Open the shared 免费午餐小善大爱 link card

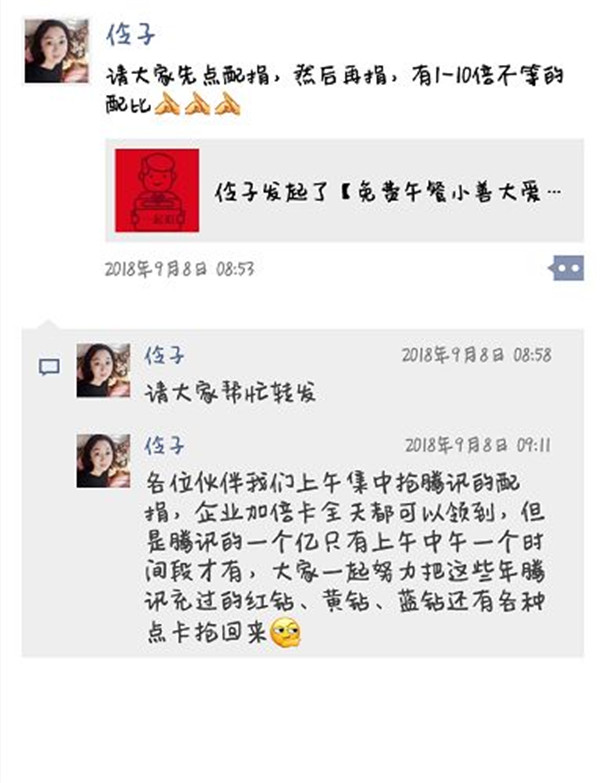[344, 191]
